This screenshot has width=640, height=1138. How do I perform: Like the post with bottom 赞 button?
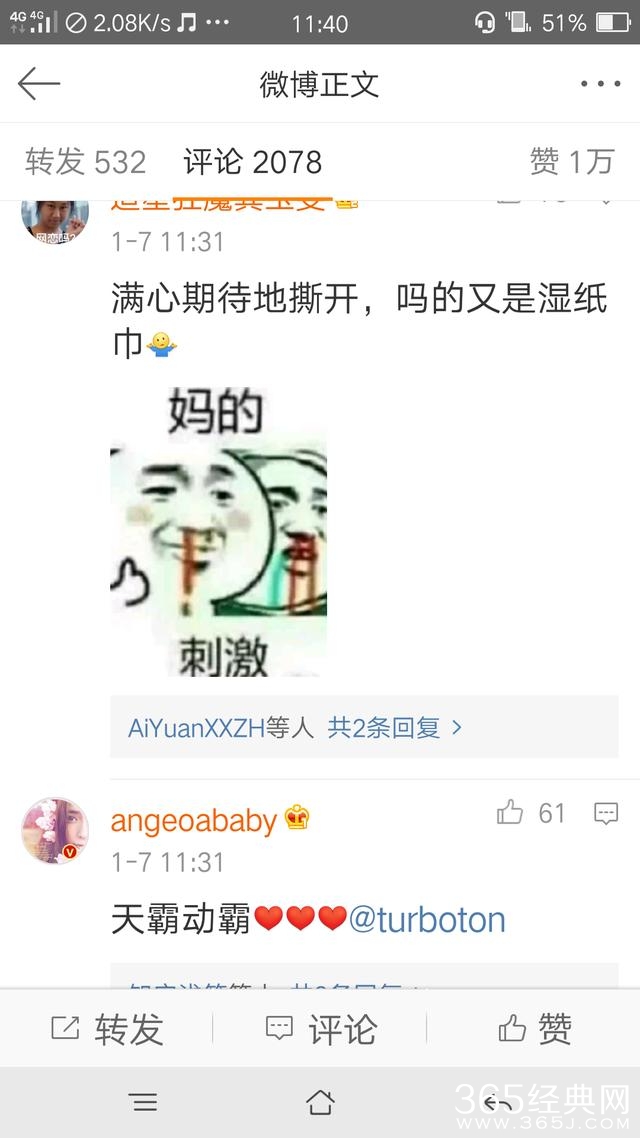534,1029
